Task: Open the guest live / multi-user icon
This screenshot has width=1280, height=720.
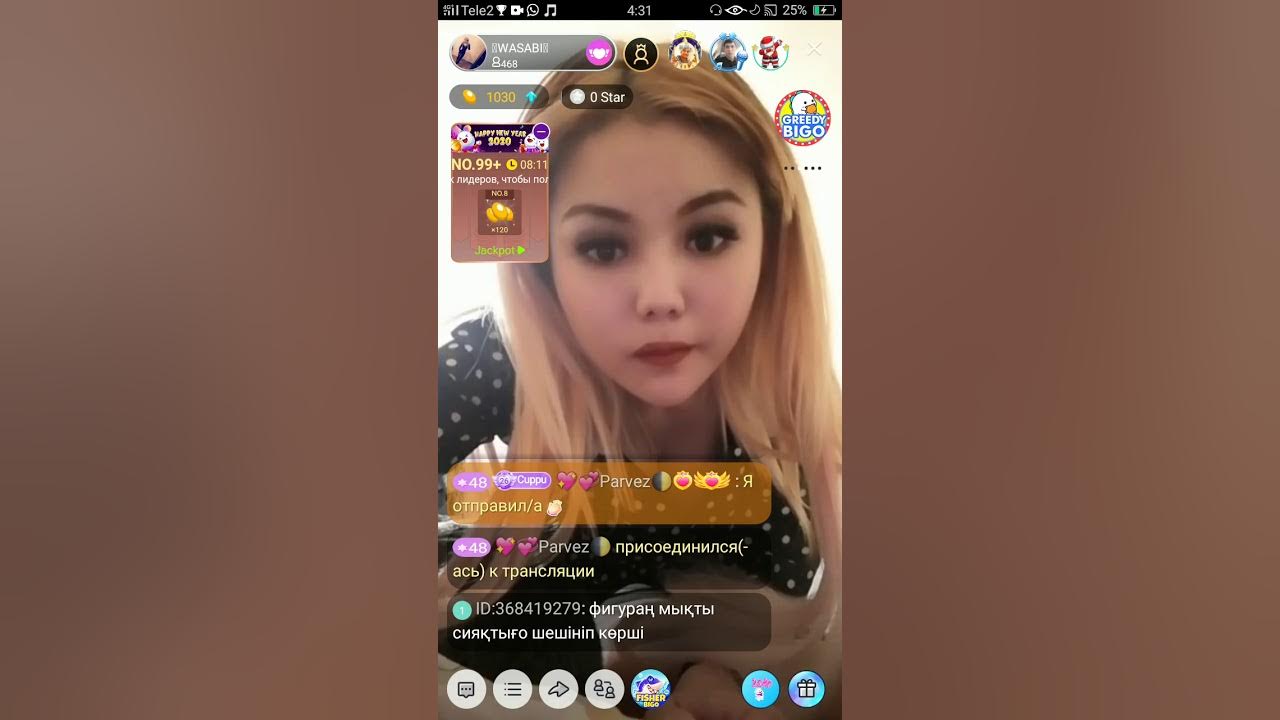Action: 604,689
